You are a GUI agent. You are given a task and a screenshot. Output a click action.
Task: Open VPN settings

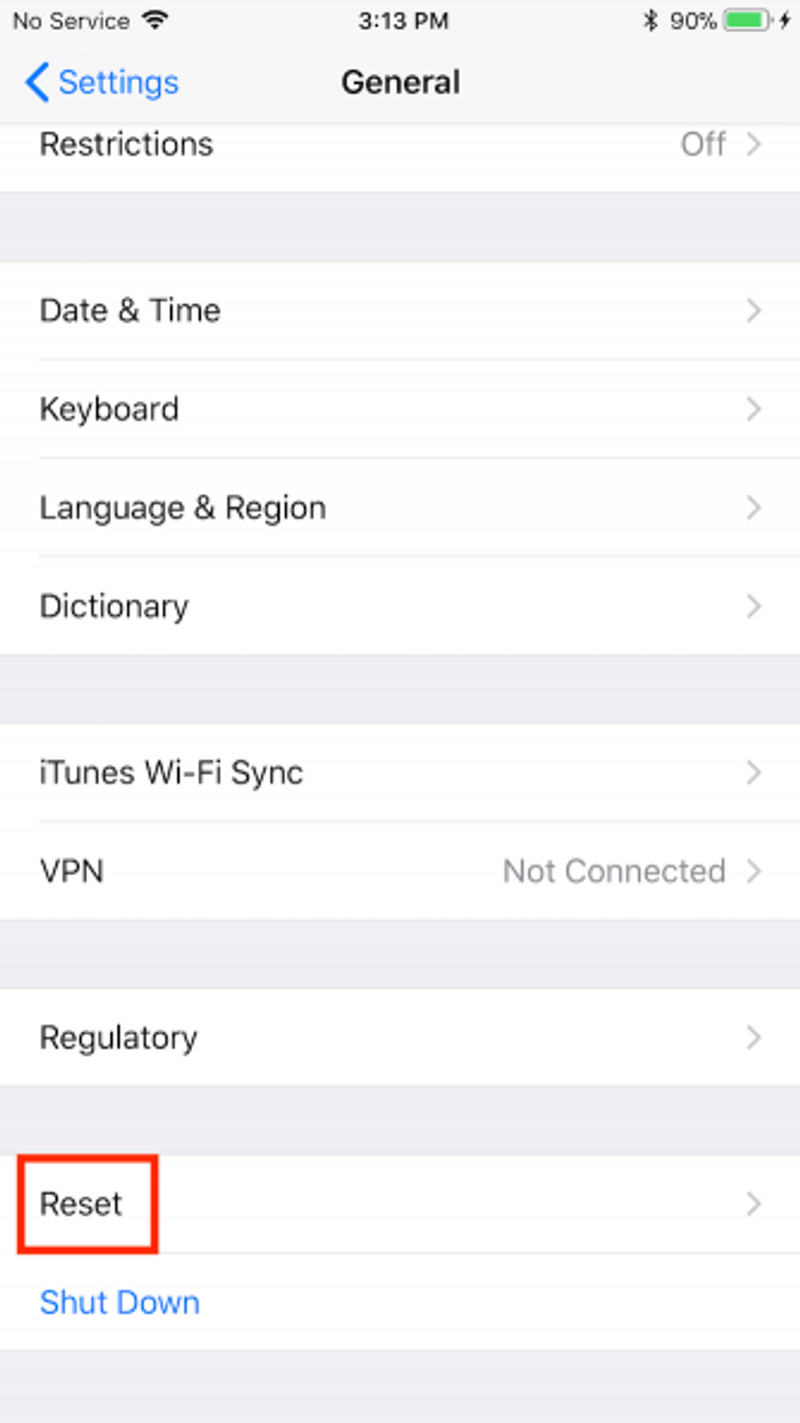pos(400,872)
